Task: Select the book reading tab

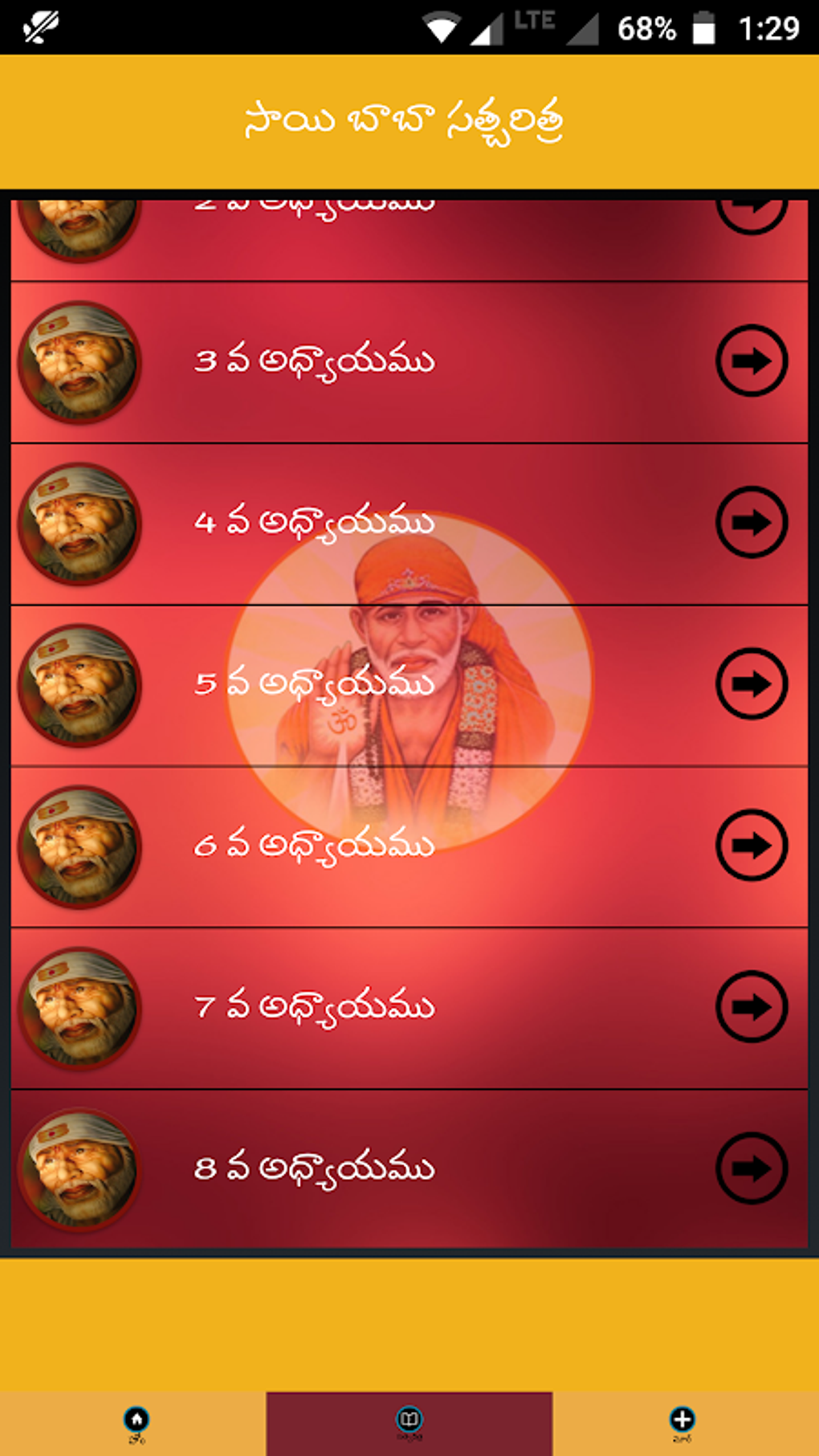Action: pyautogui.click(x=409, y=1423)
